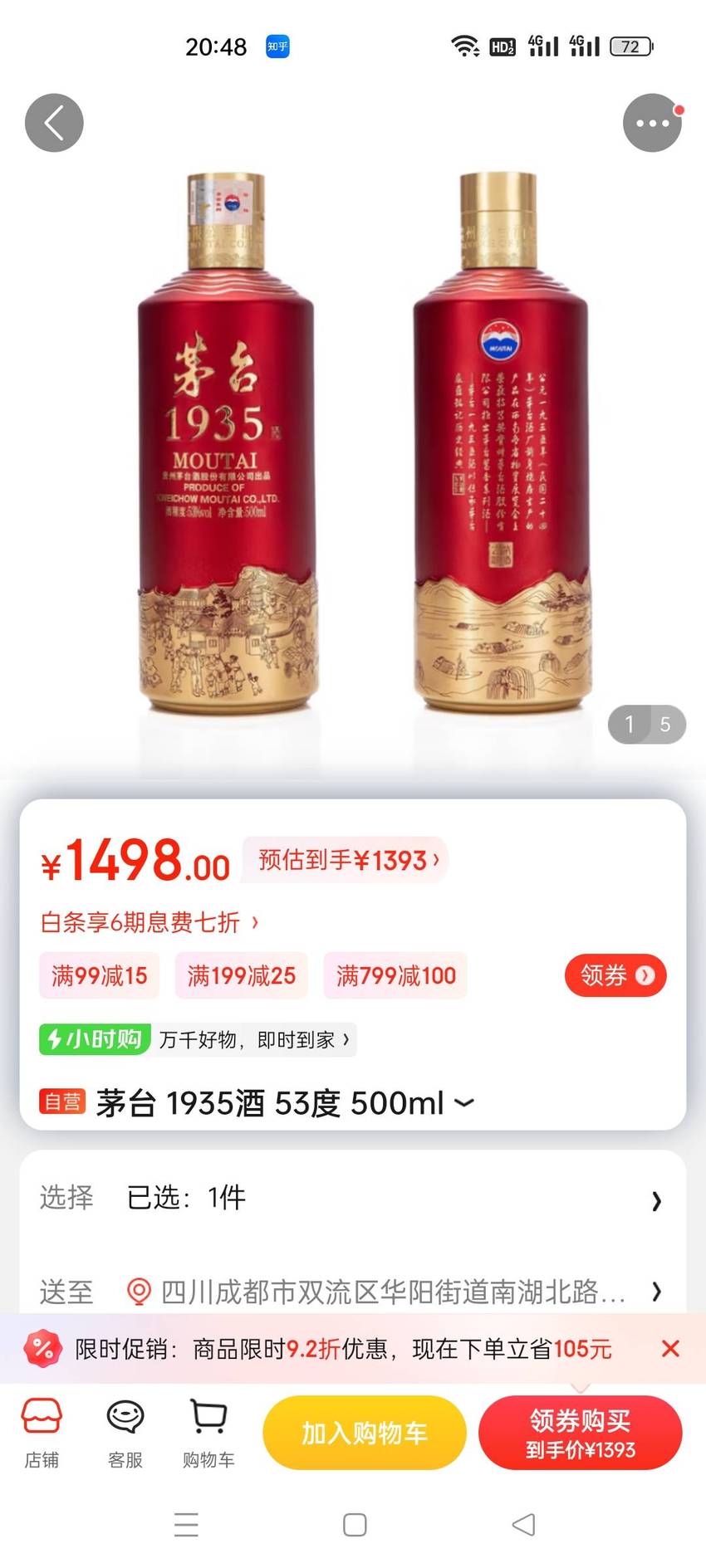
Task: Open the estimated price ¥1393 details
Action: (x=346, y=860)
